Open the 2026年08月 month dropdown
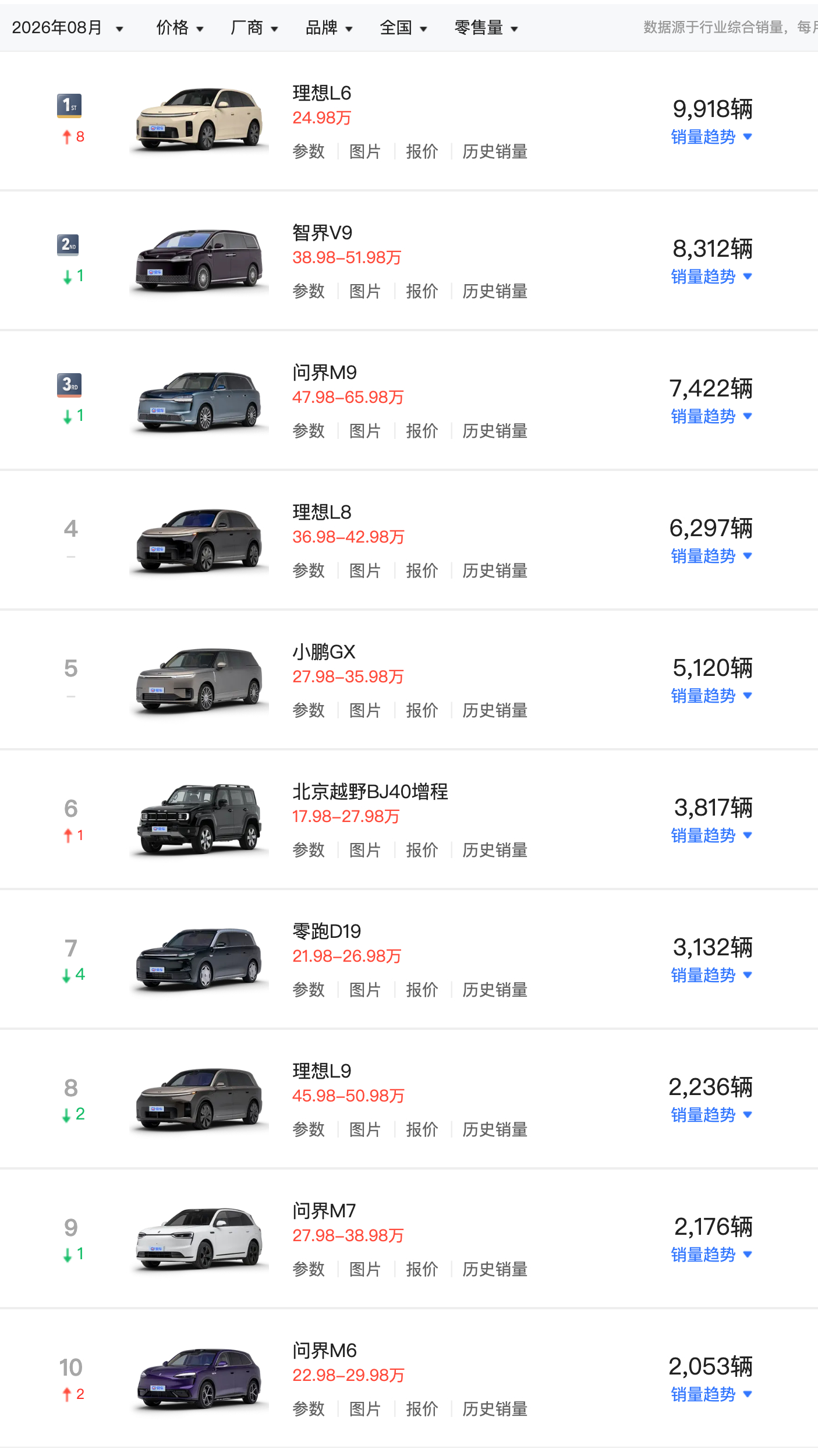The image size is (818, 1456). 68,27
